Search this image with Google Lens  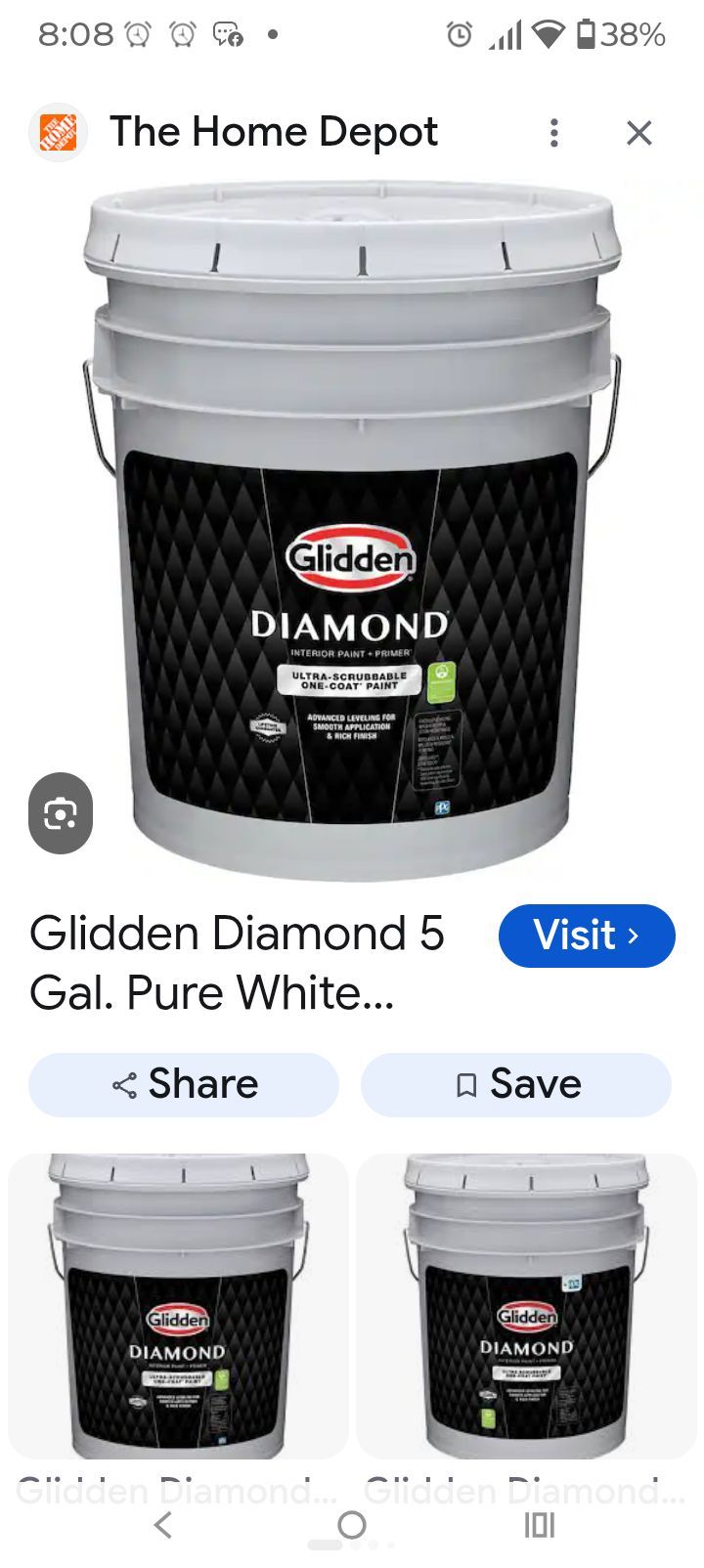point(61,813)
